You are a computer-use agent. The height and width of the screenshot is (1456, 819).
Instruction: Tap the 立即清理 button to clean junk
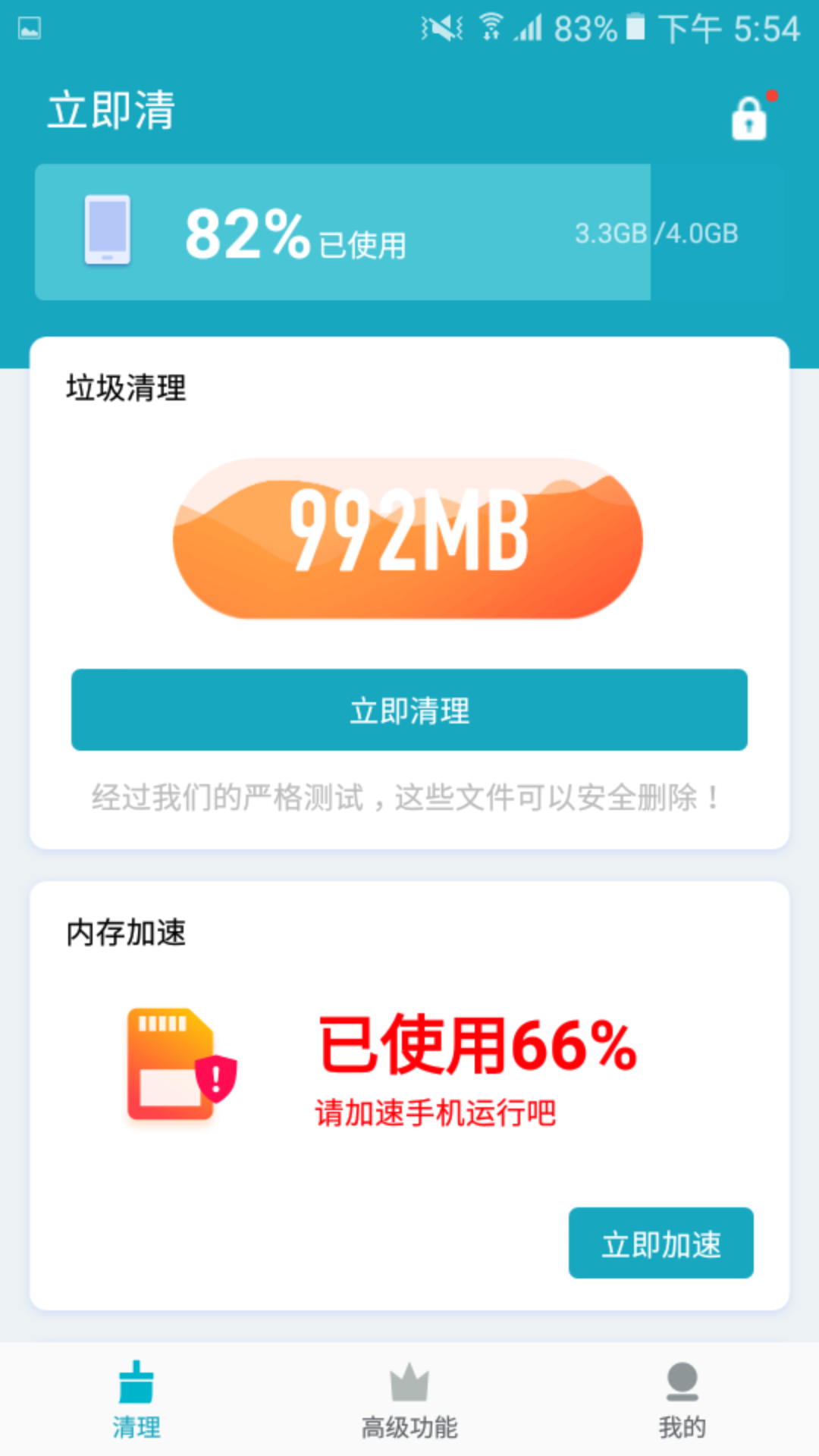409,710
